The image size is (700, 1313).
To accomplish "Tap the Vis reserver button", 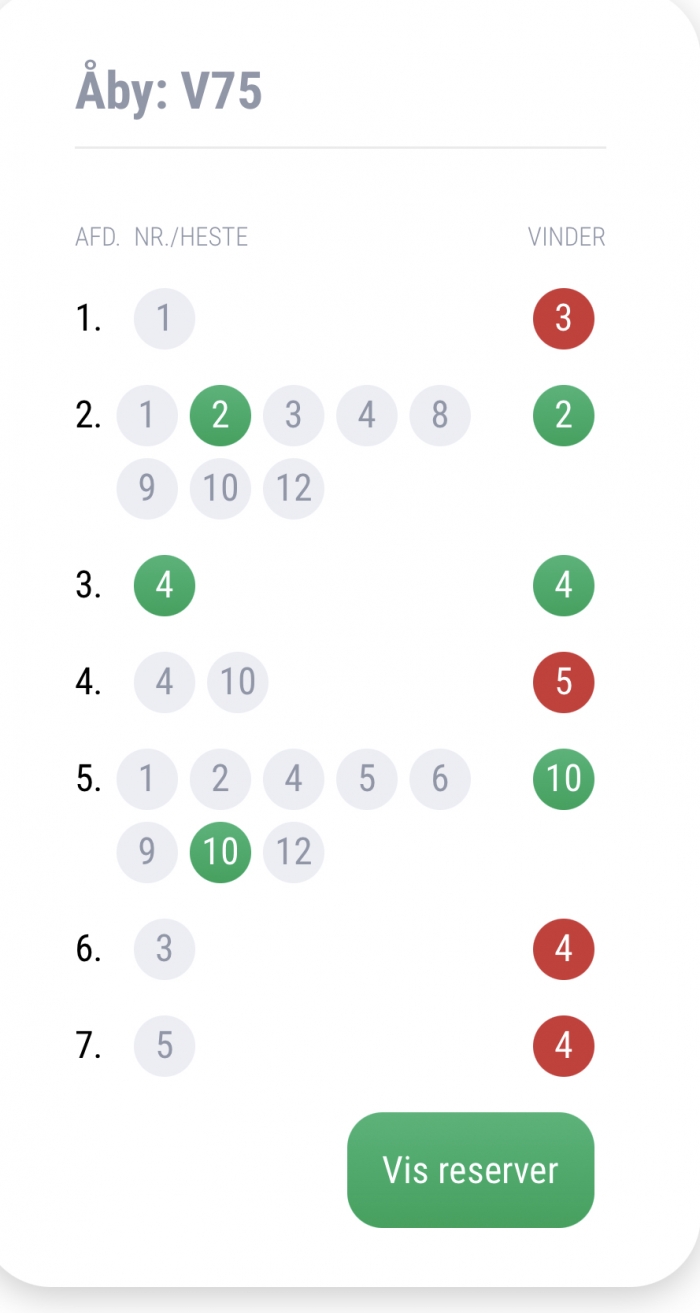I will pos(470,1169).
